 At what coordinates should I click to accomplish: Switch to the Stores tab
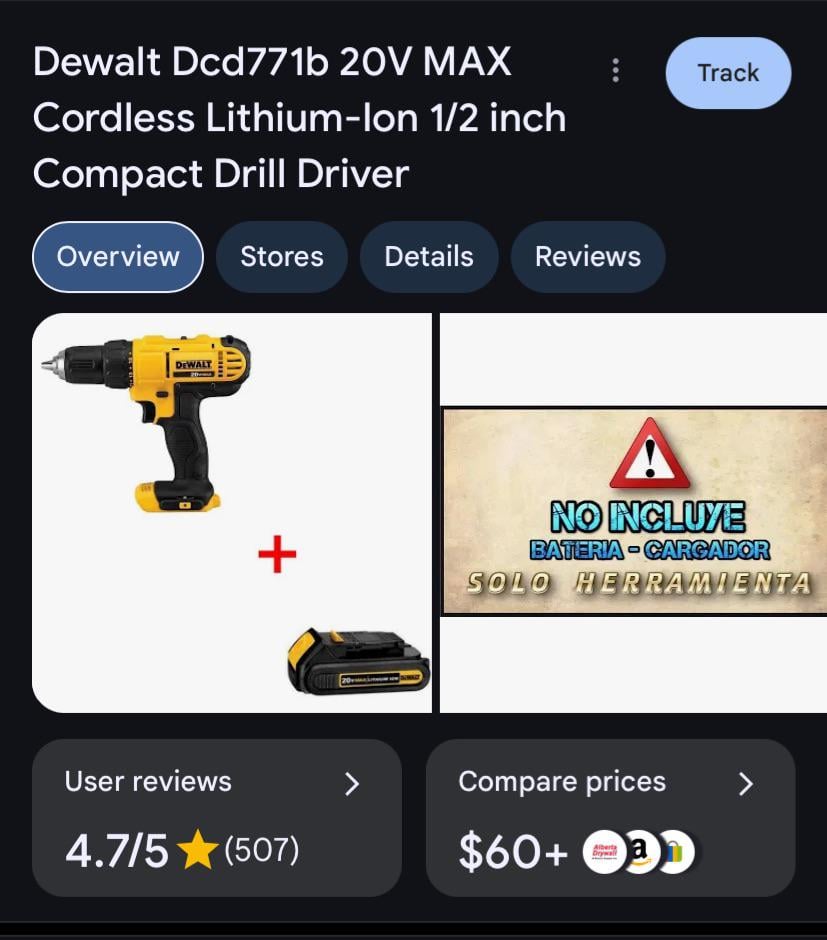coord(281,257)
